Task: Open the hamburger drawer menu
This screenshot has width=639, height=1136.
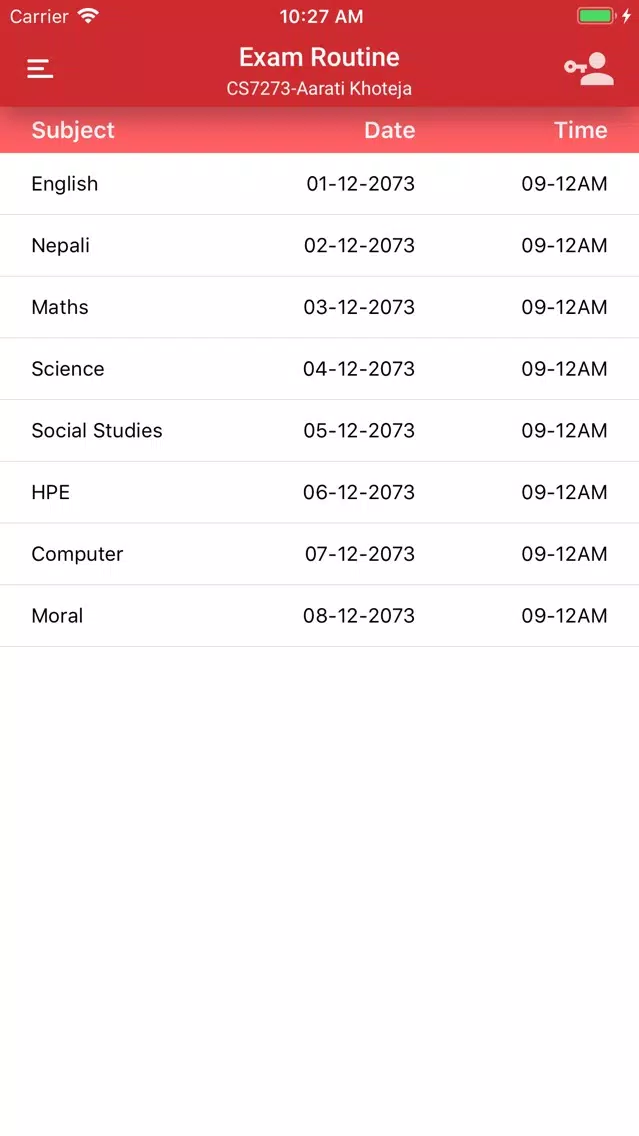Action: coord(40,69)
